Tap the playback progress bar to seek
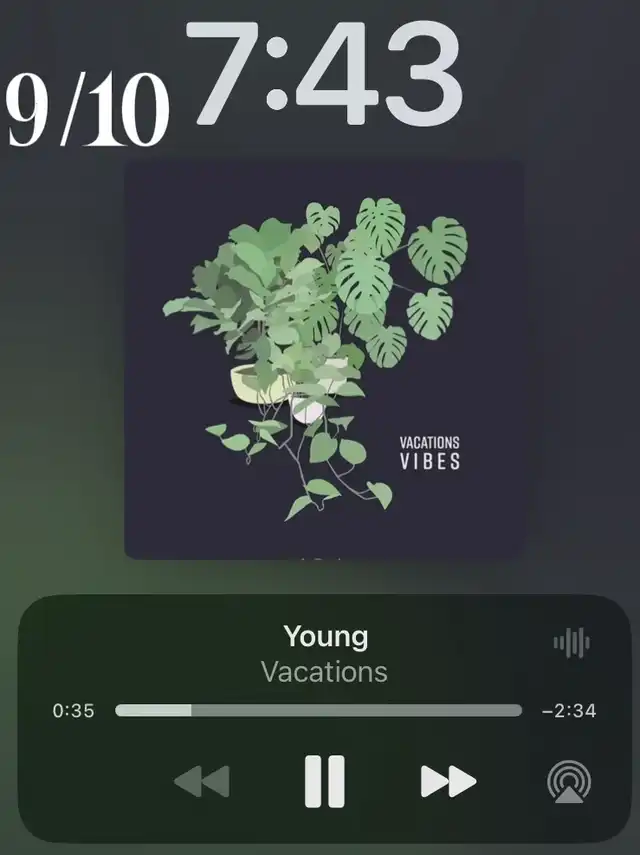Screen dimensions: 640x855 (x=318, y=710)
